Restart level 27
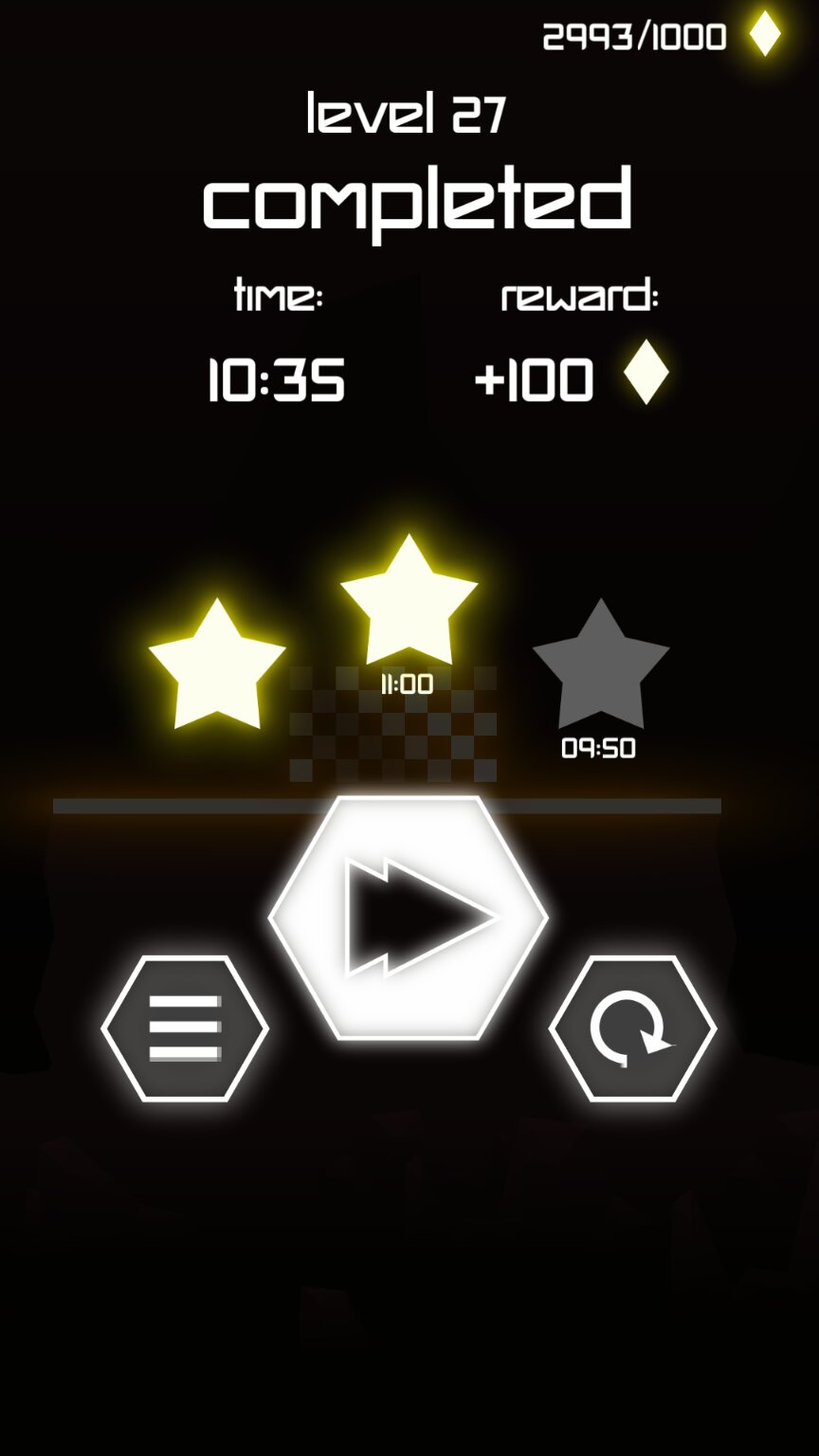This screenshot has width=819, height=1456. tap(632, 1028)
